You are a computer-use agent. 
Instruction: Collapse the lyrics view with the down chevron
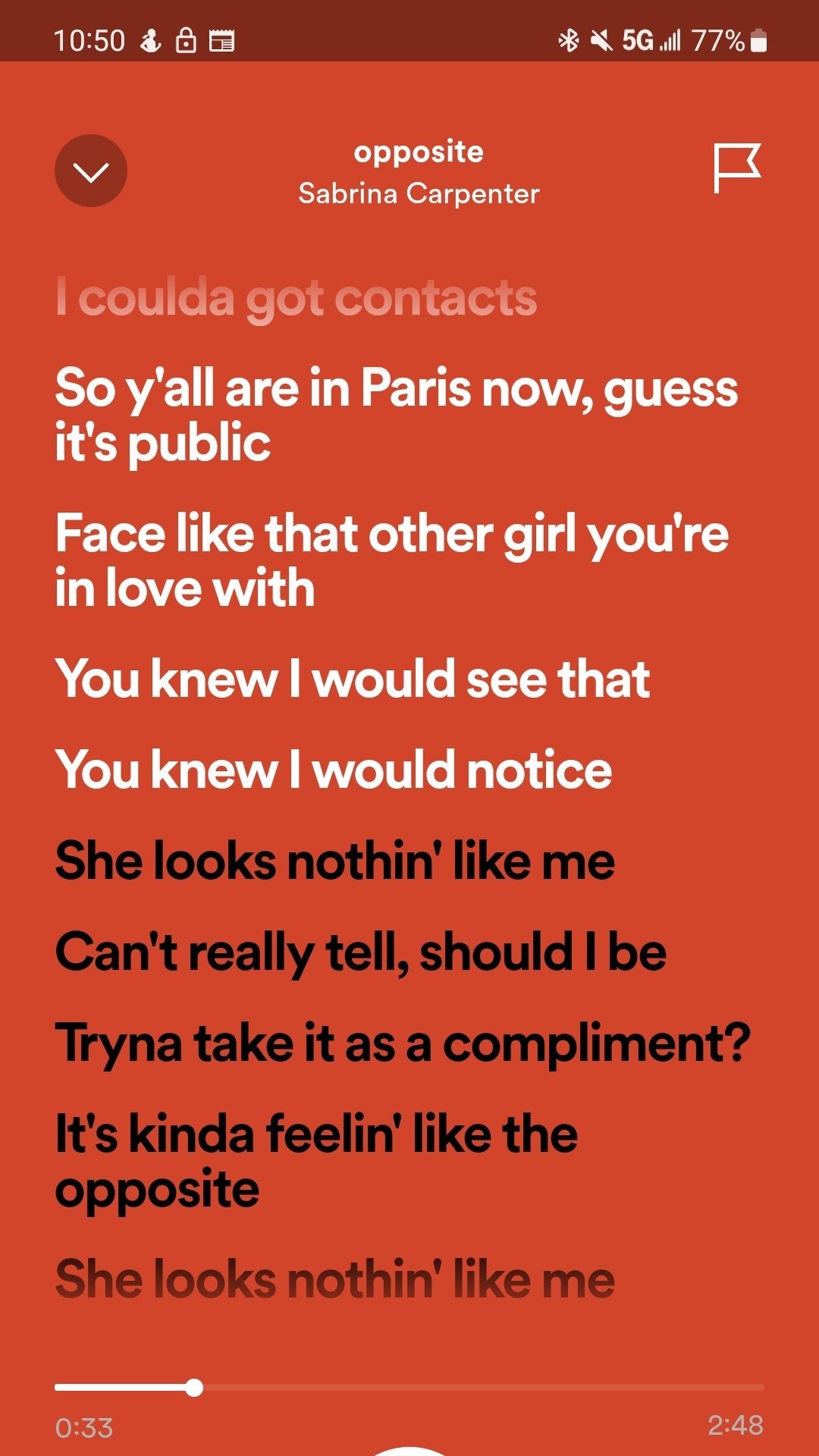pyautogui.click(x=91, y=171)
